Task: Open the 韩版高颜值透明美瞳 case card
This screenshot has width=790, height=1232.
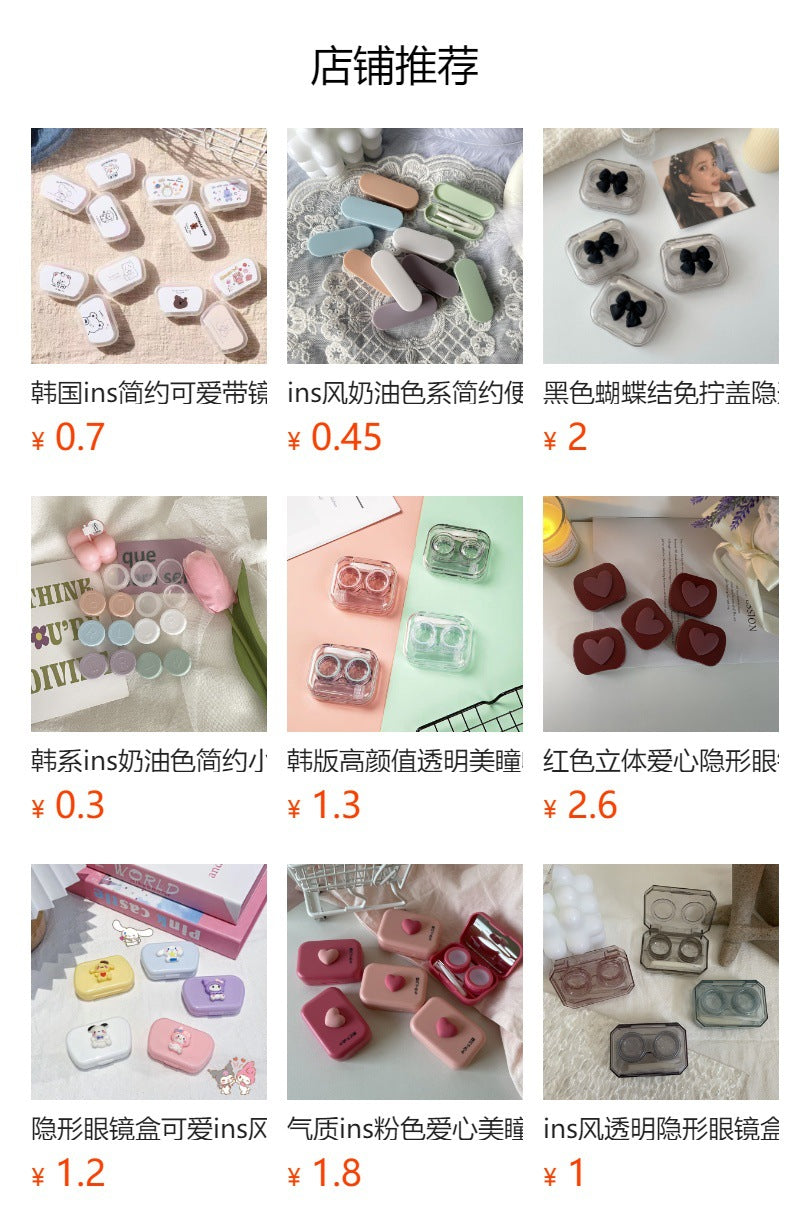Action: point(404,614)
